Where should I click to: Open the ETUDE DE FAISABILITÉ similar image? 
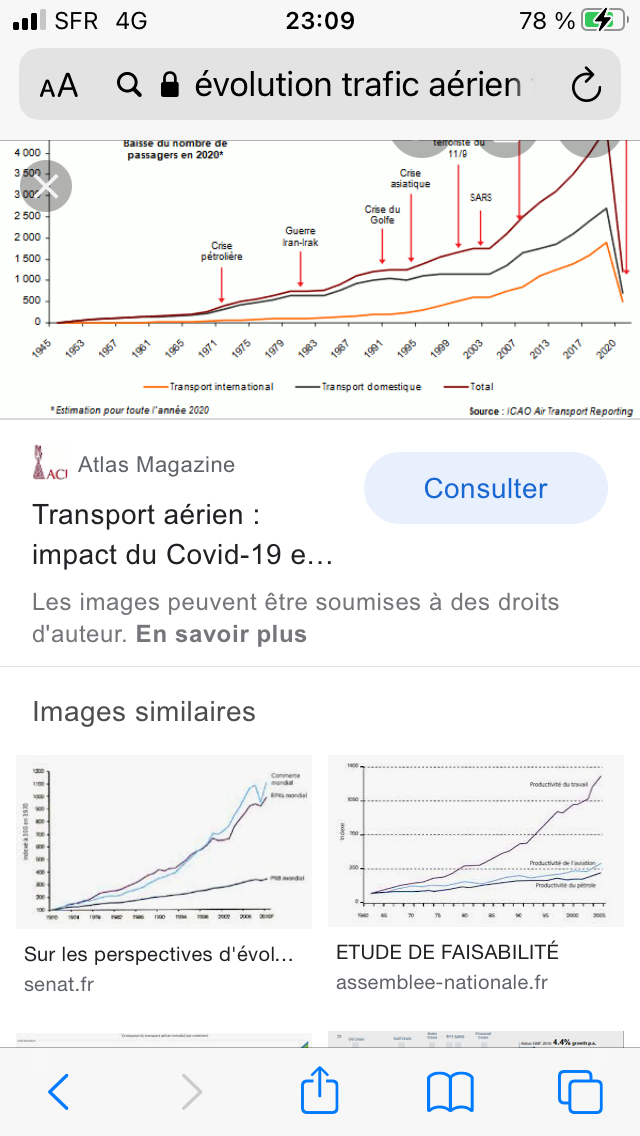click(476, 842)
